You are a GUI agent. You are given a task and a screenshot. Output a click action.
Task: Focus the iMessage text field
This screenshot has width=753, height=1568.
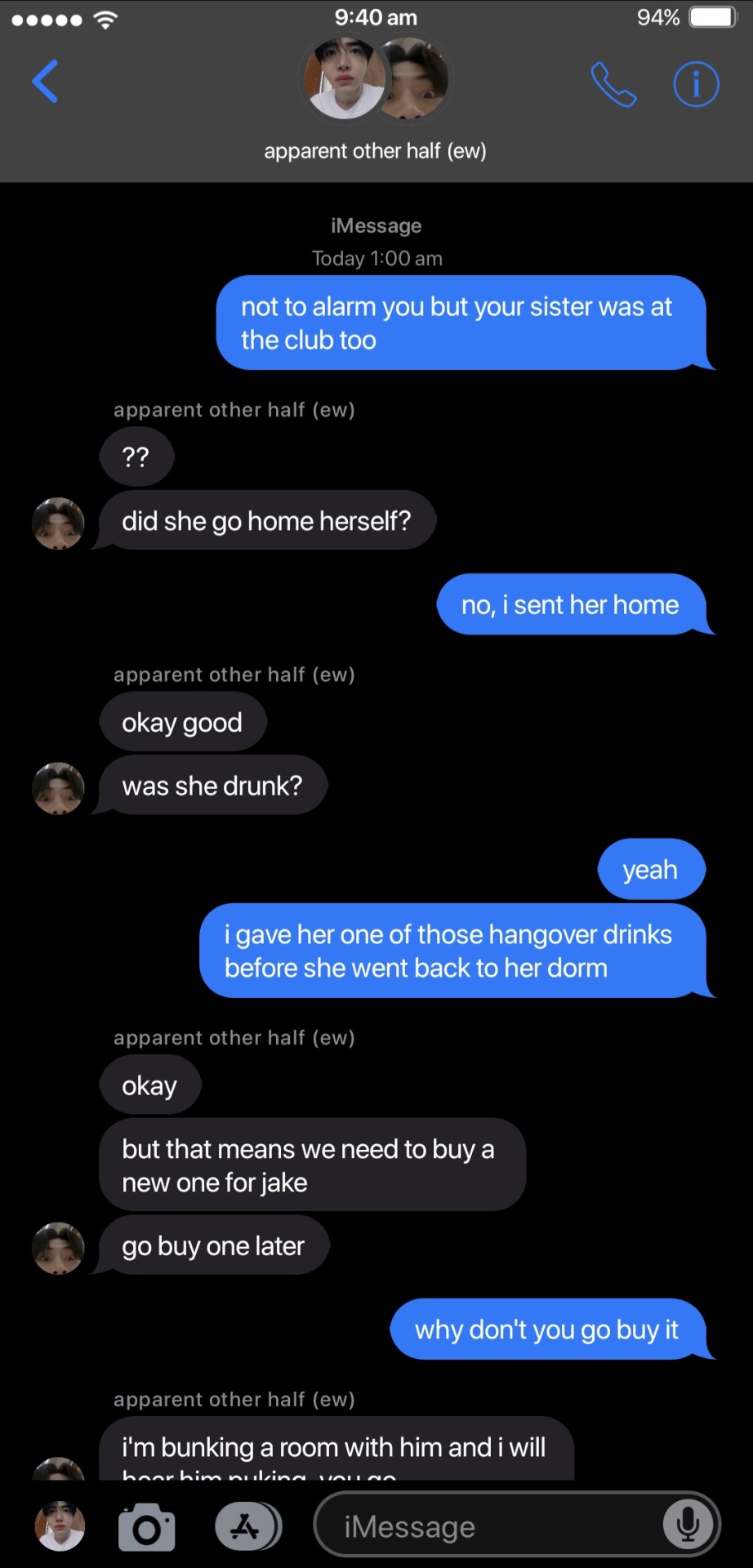coord(490,1526)
